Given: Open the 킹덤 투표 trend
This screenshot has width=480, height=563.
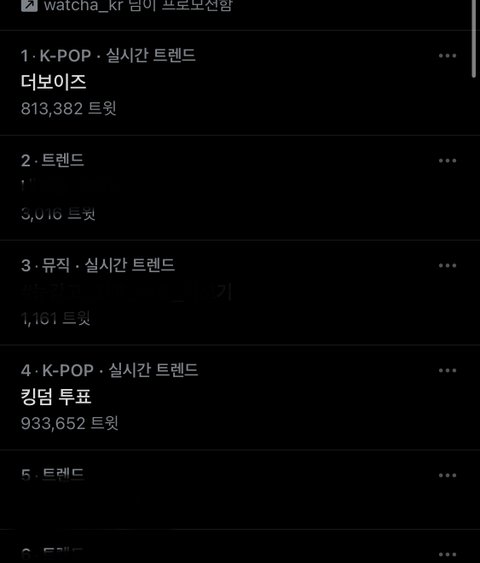Looking at the screenshot, I should tap(240, 397).
